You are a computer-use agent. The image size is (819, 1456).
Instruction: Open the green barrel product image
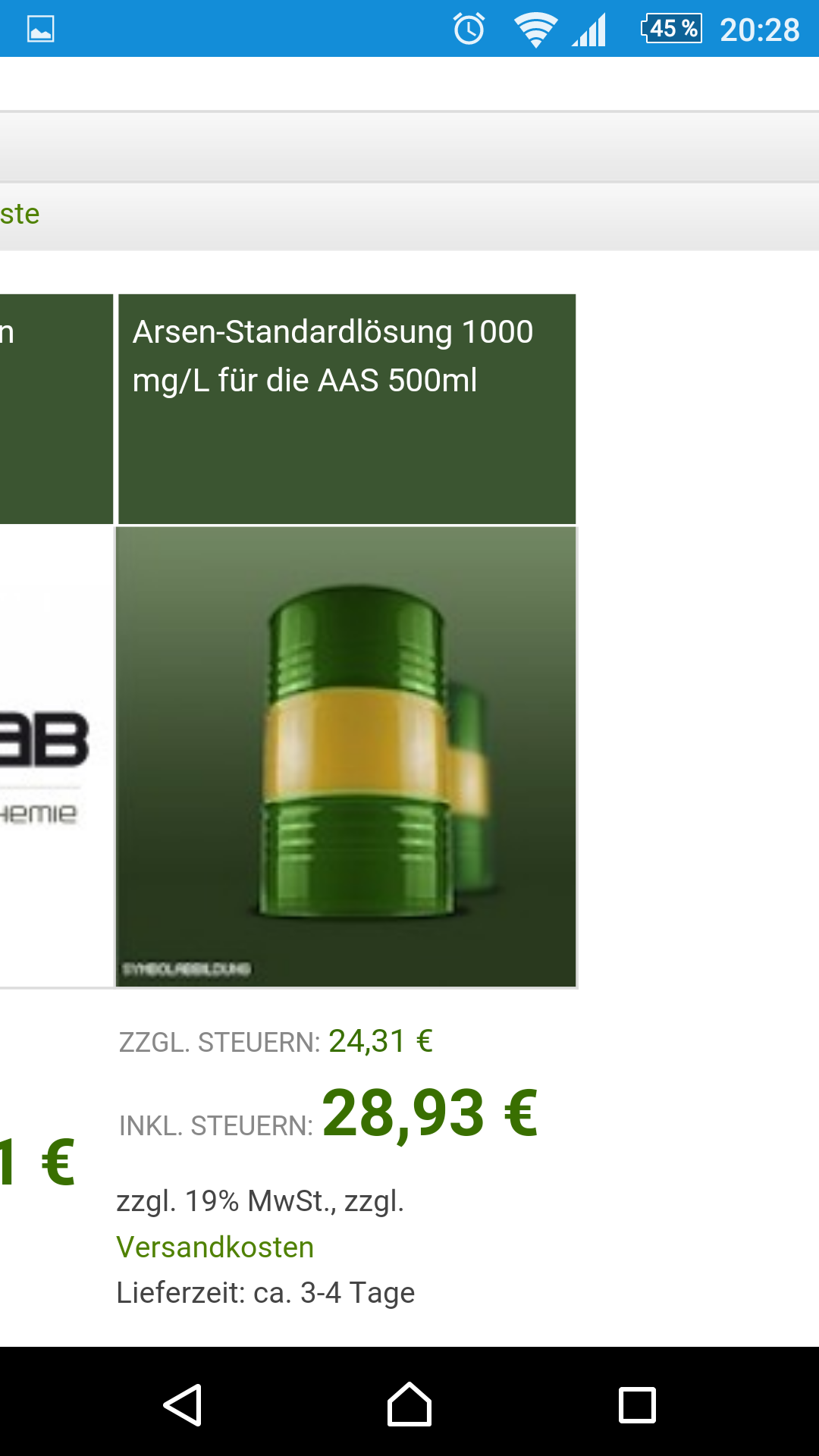(347, 757)
